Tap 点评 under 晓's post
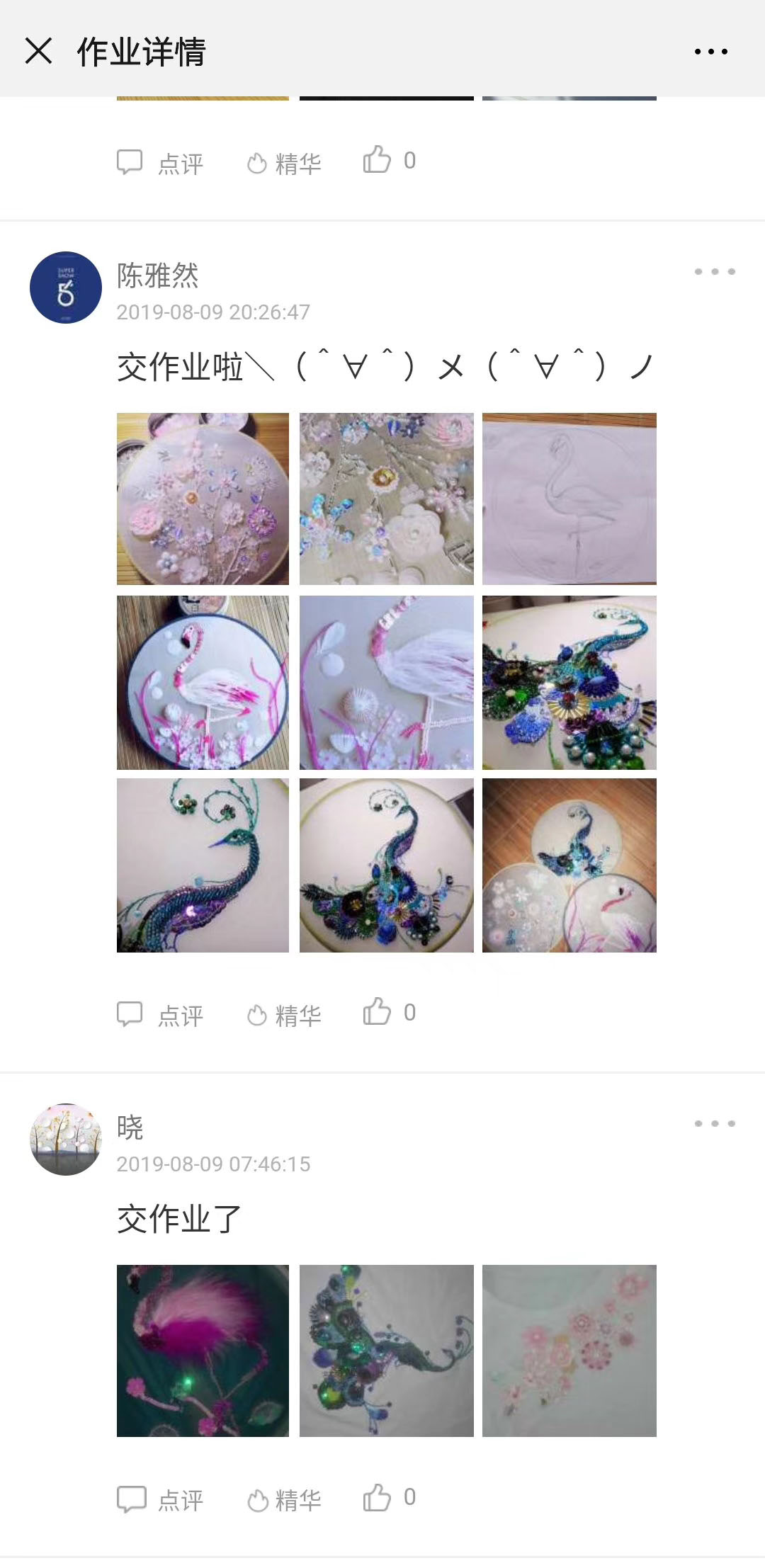 point(160,1499)
